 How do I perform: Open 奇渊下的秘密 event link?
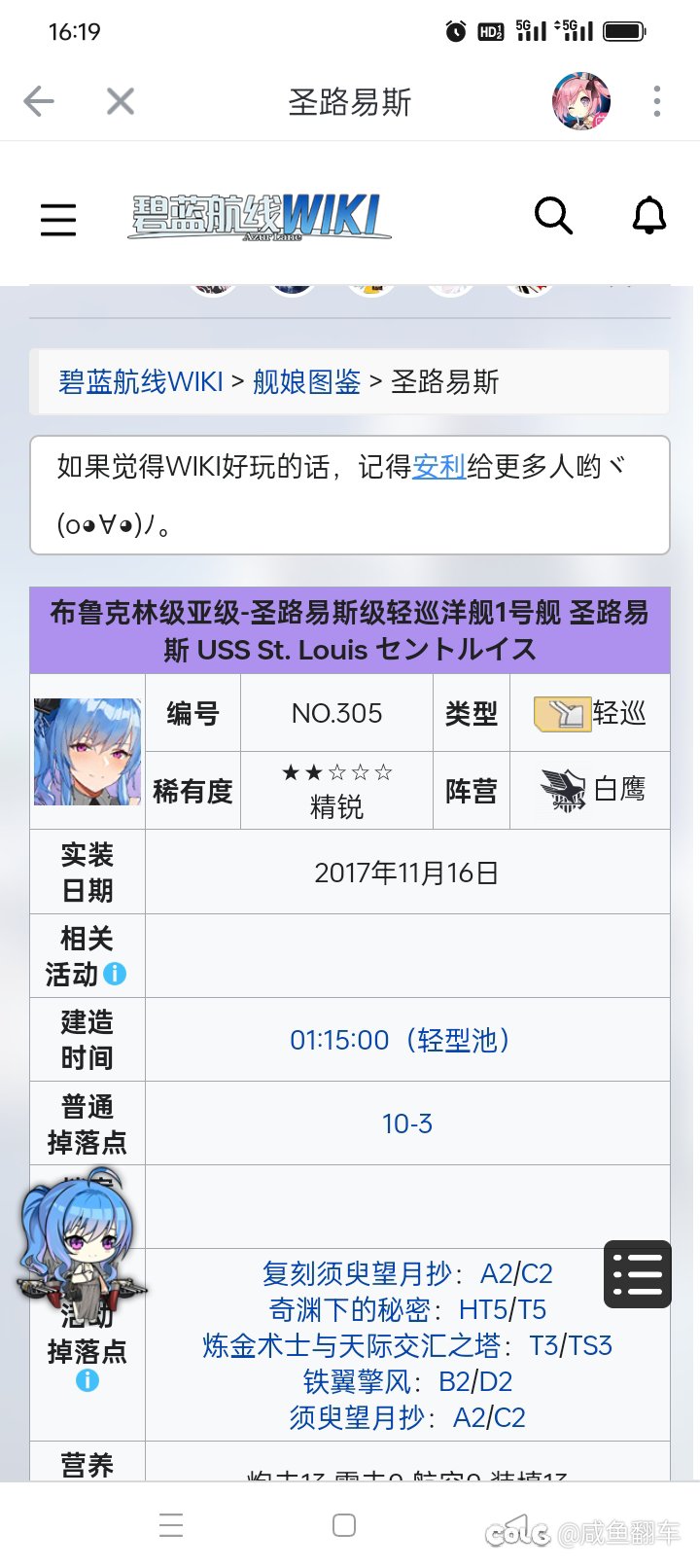pyautogui.click(x=349, y=1309)
